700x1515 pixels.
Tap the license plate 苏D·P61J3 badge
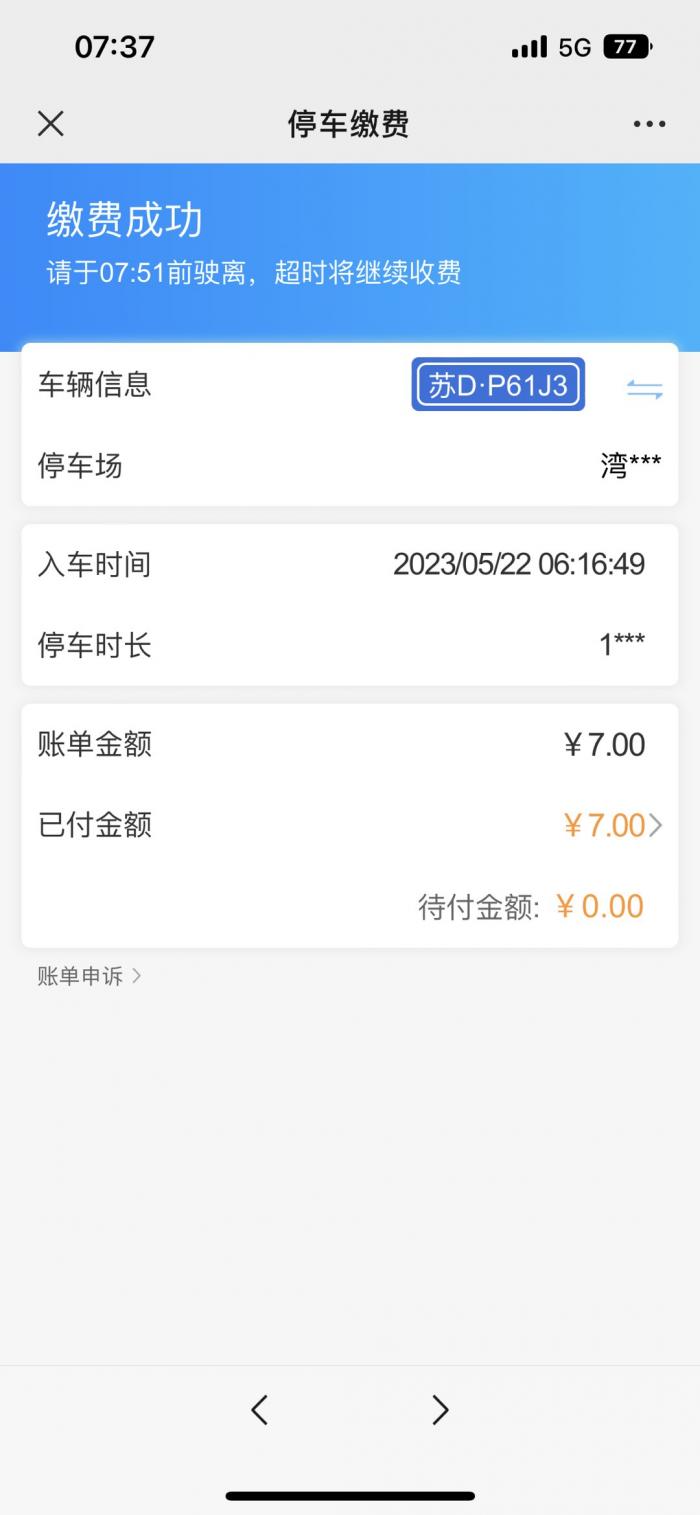pos(498,385)
